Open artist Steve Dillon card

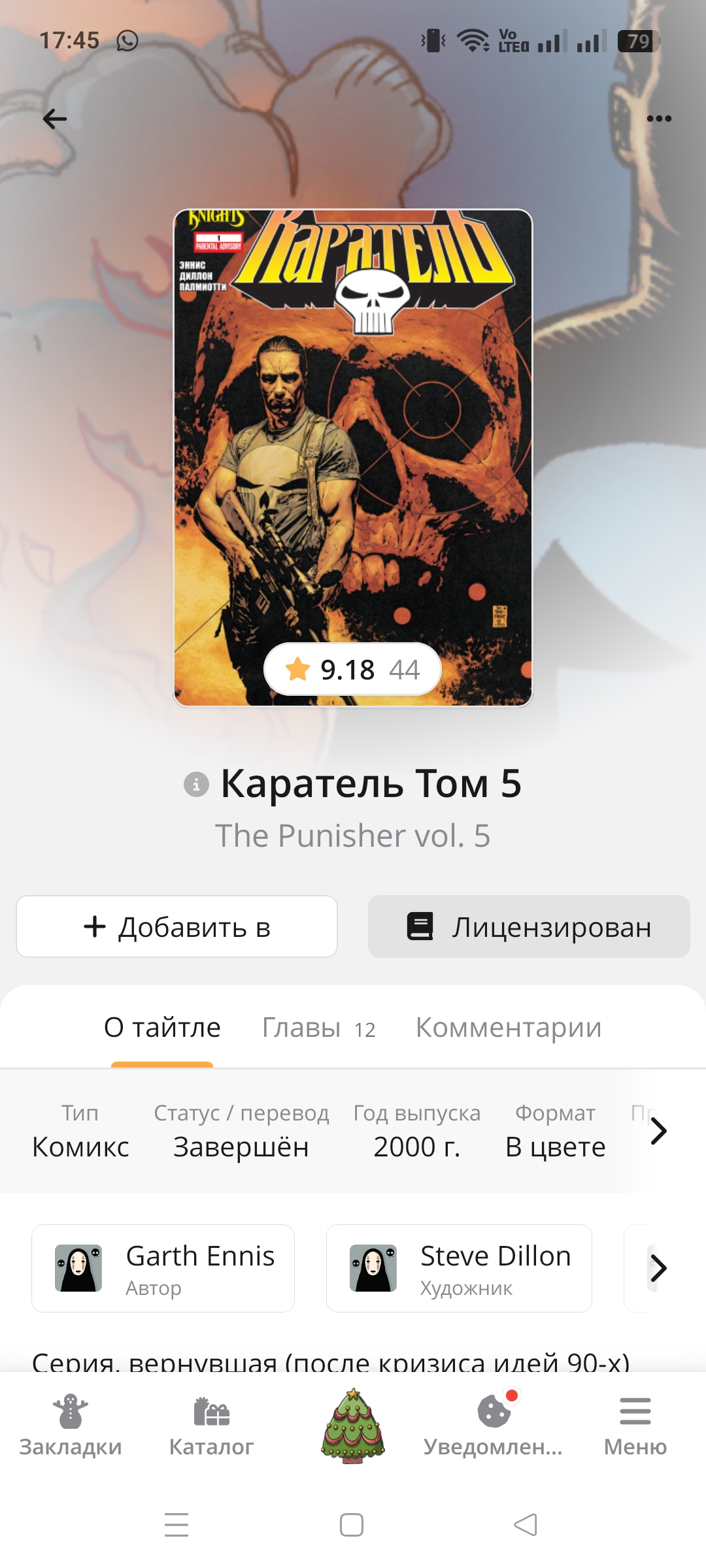click(x=459, y=1268)
